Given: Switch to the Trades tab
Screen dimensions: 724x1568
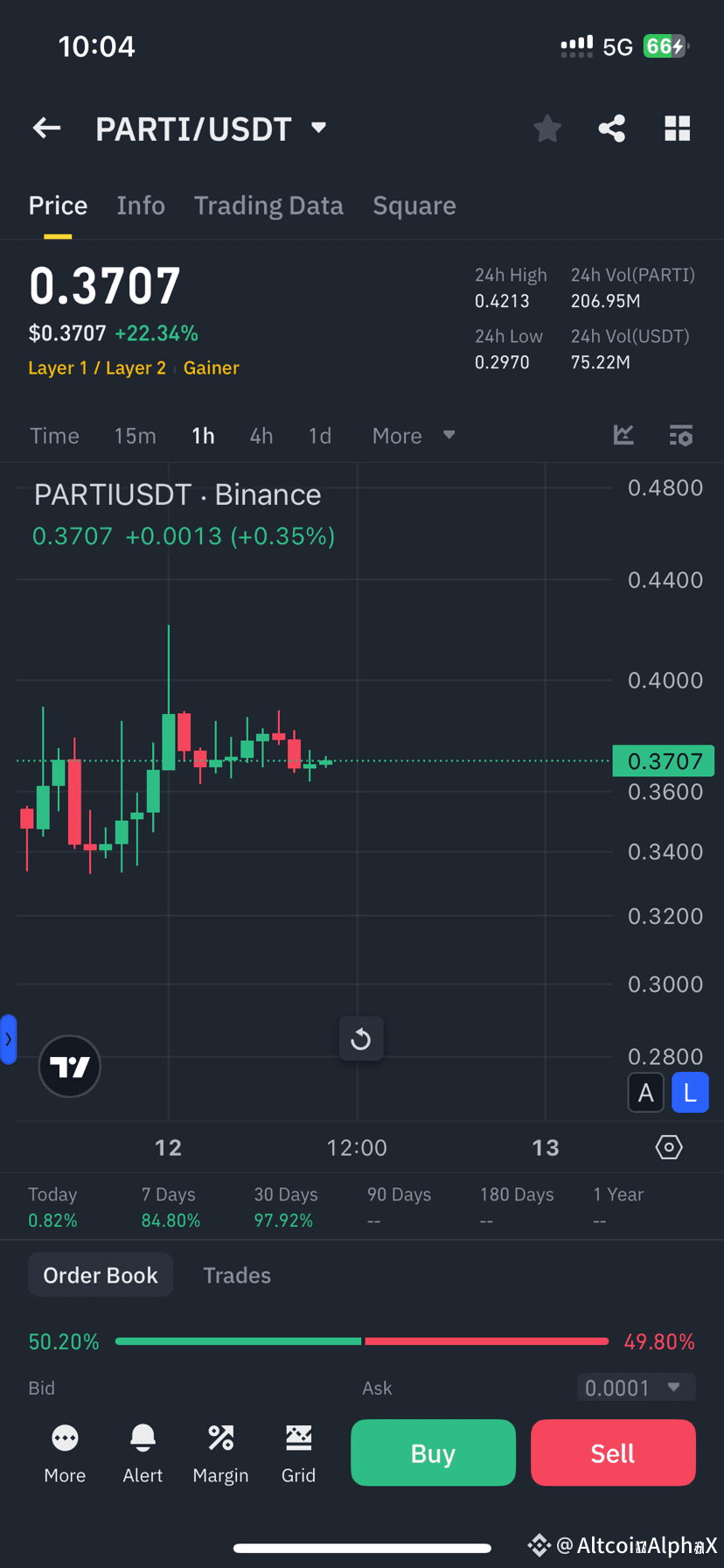Looking at the screenshot, I should click(236, 1275).
